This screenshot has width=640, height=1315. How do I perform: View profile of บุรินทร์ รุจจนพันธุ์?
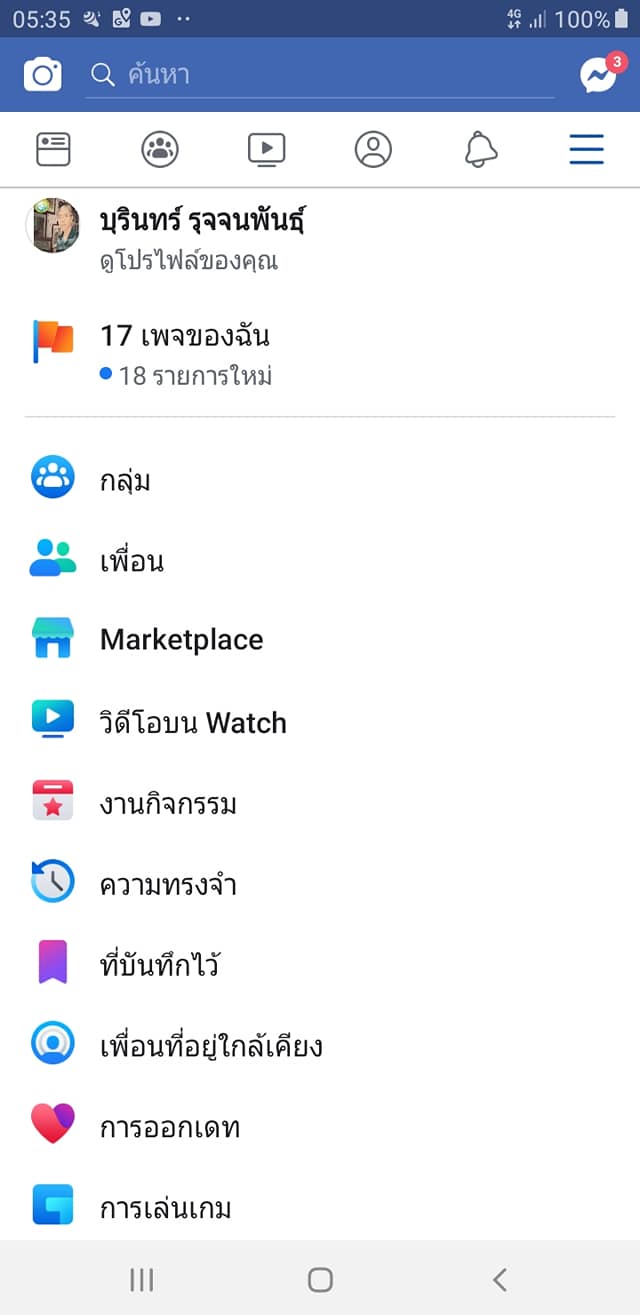[200, 239]
